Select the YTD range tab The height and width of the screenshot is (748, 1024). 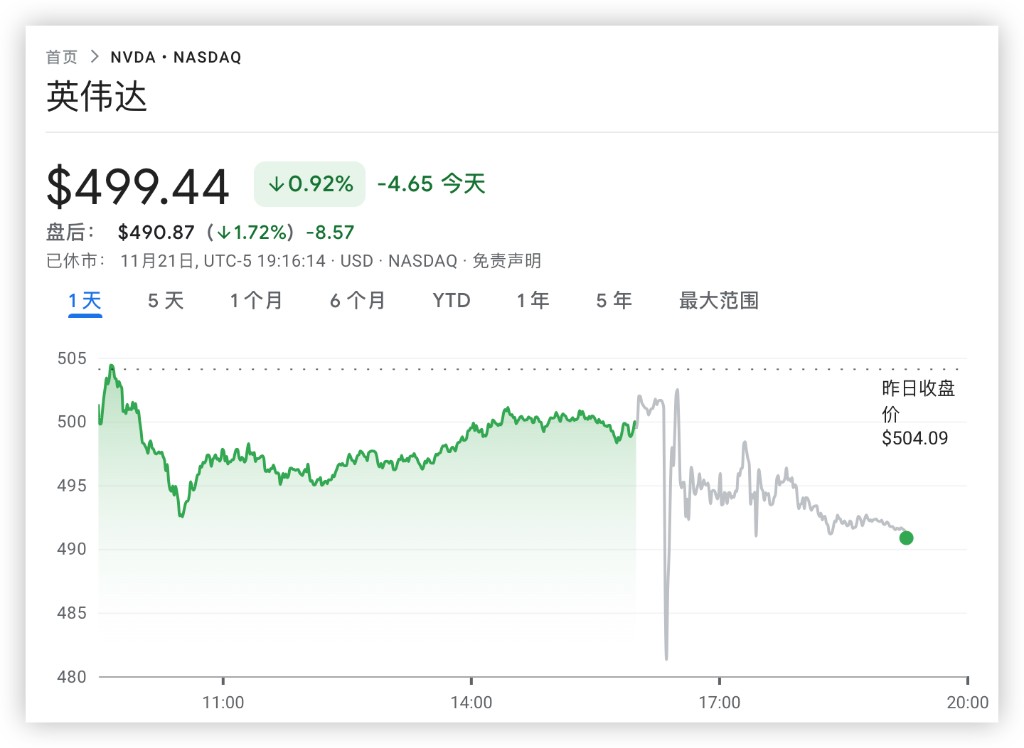pos(451,300)
